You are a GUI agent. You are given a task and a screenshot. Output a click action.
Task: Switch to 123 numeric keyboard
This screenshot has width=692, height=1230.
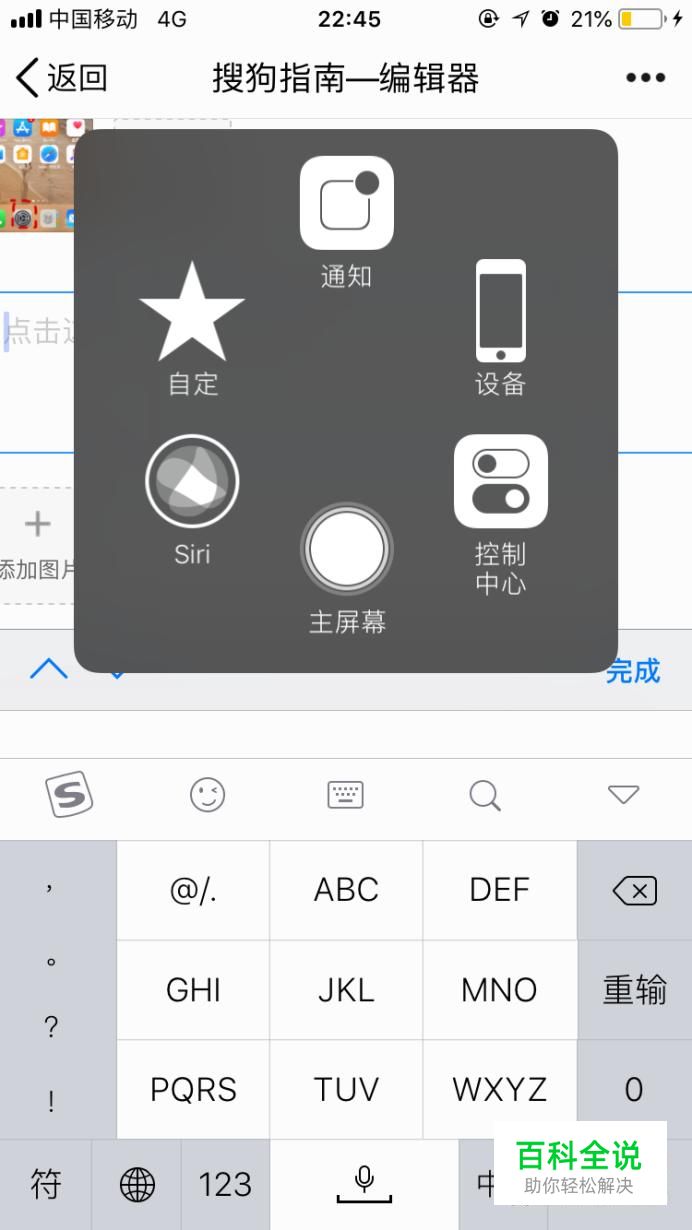[225, 1185]
